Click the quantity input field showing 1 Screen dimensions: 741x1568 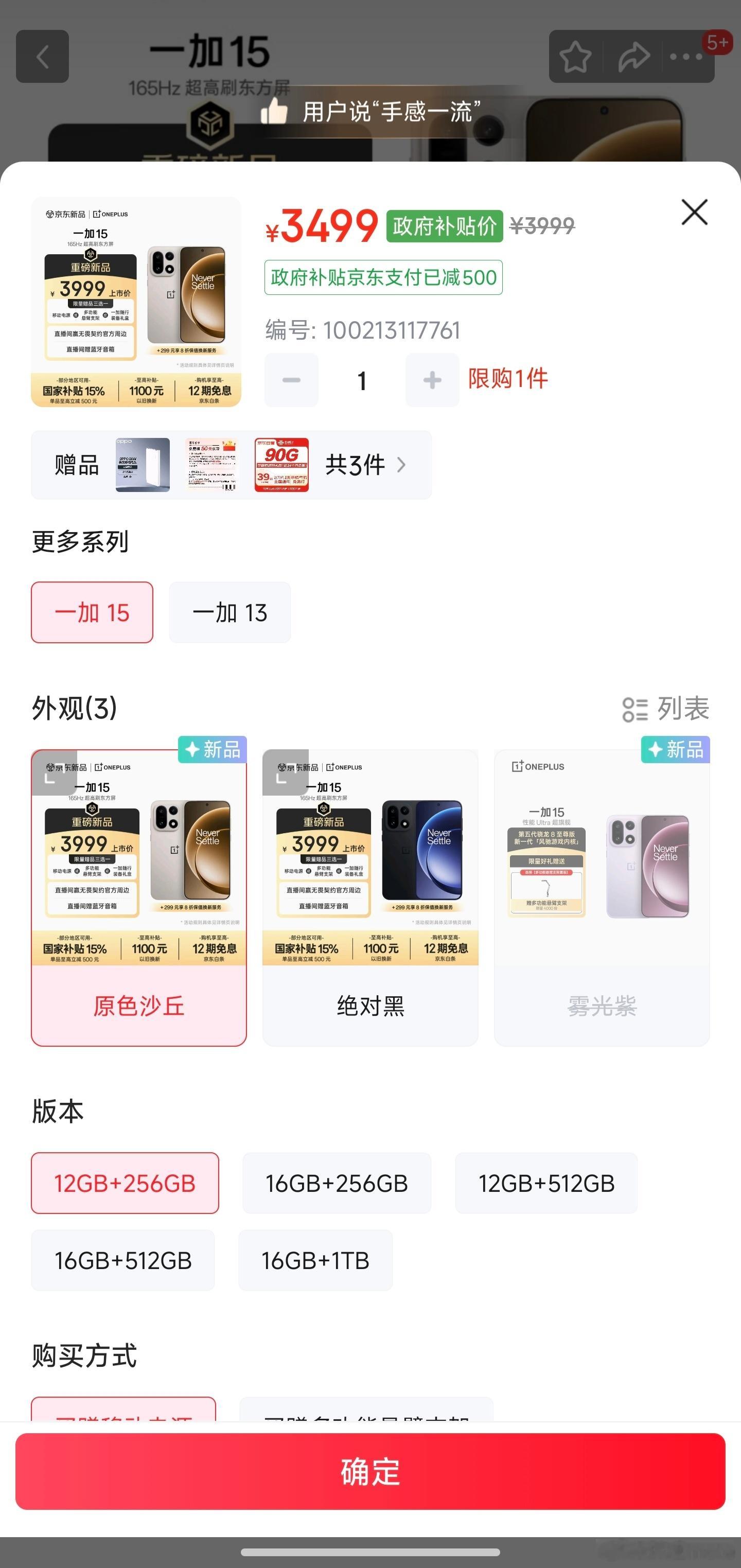point(361,379)
